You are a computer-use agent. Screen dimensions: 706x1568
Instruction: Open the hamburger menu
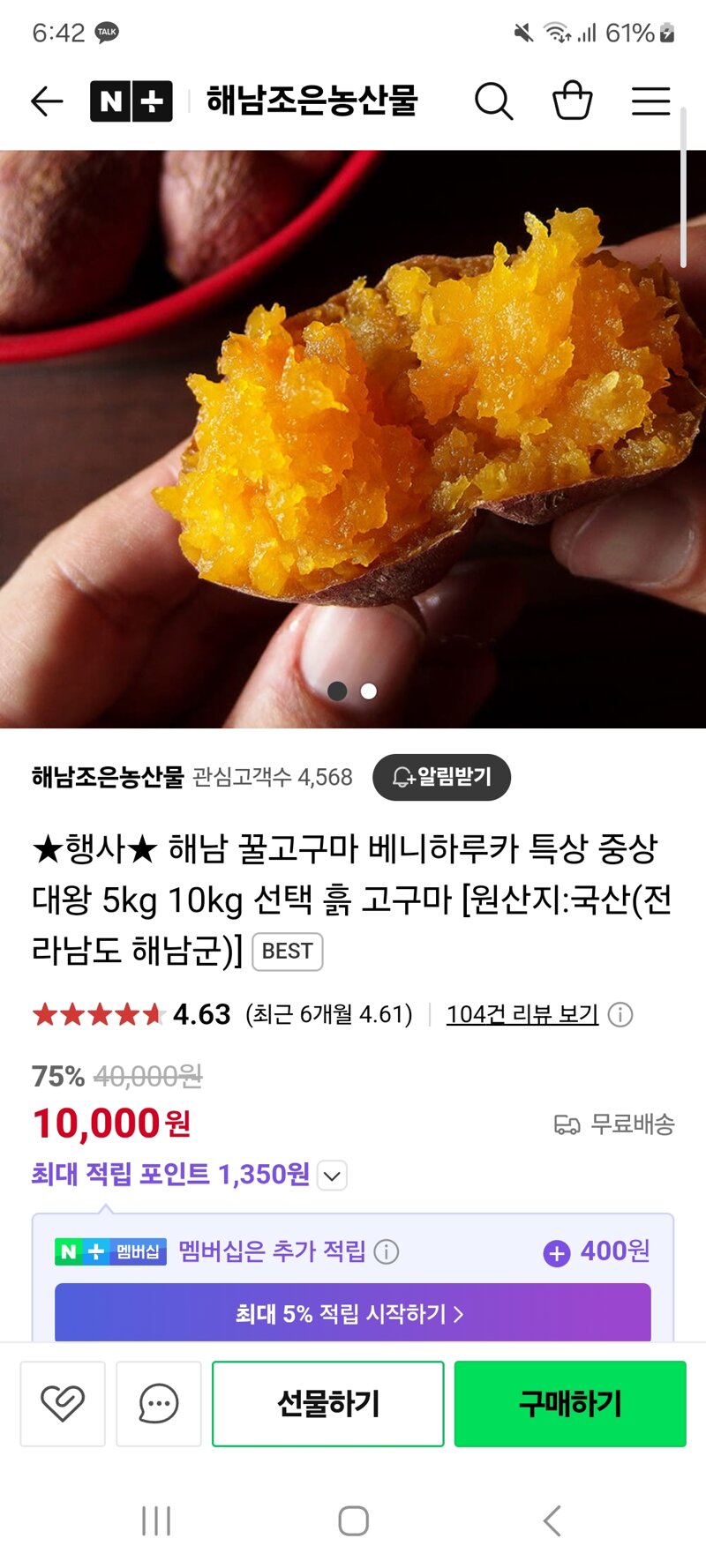pos(650,101)
